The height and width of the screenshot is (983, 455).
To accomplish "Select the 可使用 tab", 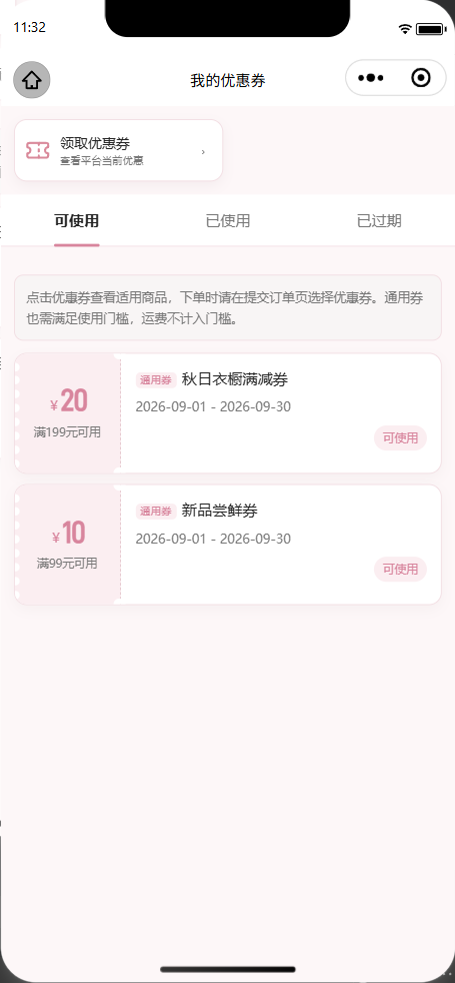I will (x=76, y=221).
